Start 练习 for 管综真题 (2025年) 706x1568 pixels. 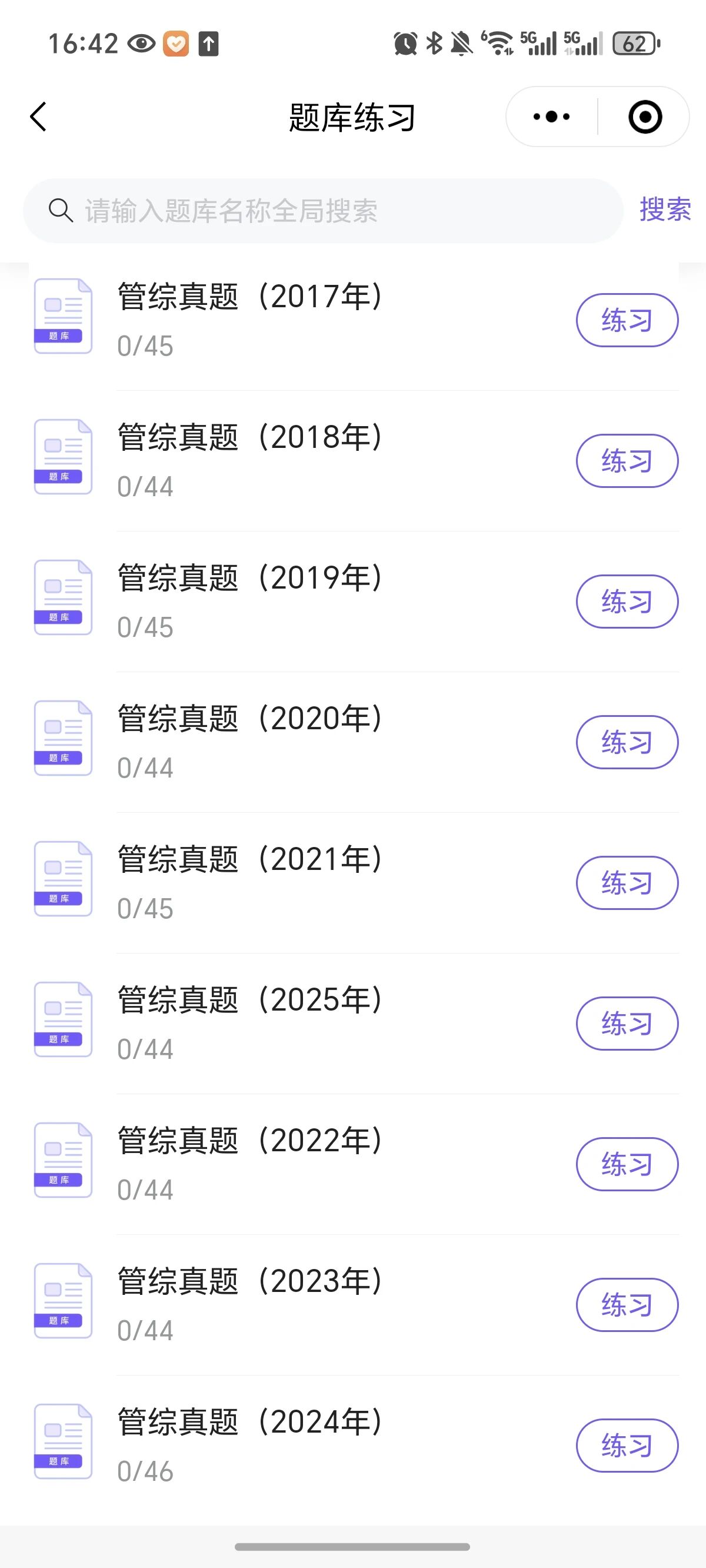(627, 1023)
